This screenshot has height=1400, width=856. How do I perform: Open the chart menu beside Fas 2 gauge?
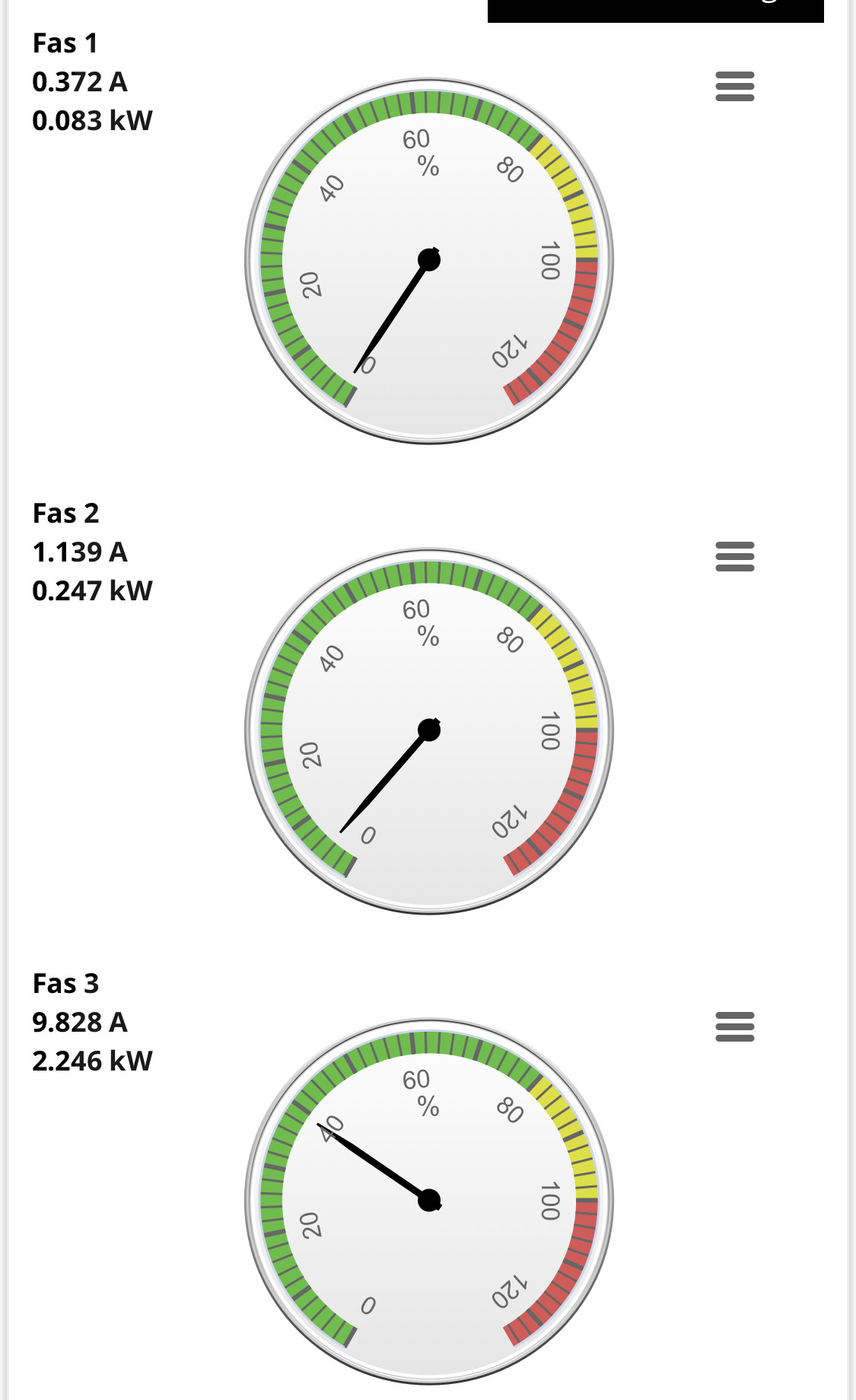click(x=734, y=557)
